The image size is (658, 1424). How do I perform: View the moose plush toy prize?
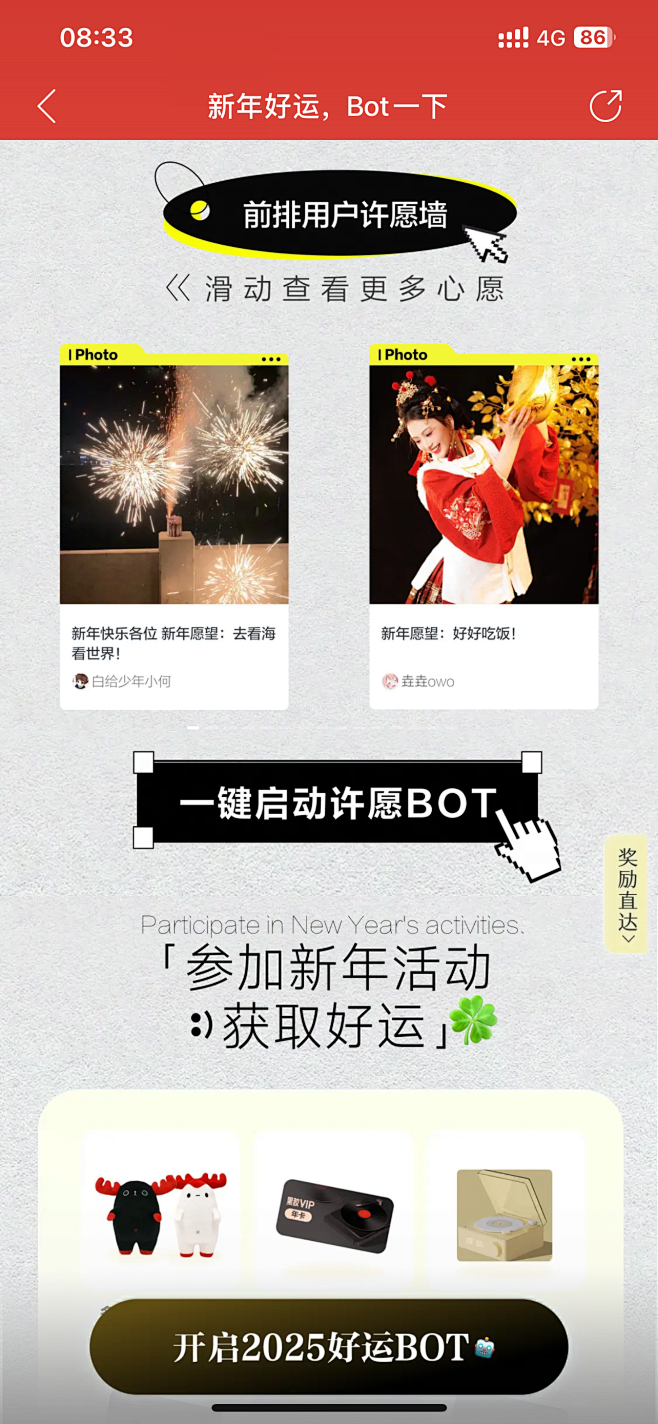coord(160,1214)
